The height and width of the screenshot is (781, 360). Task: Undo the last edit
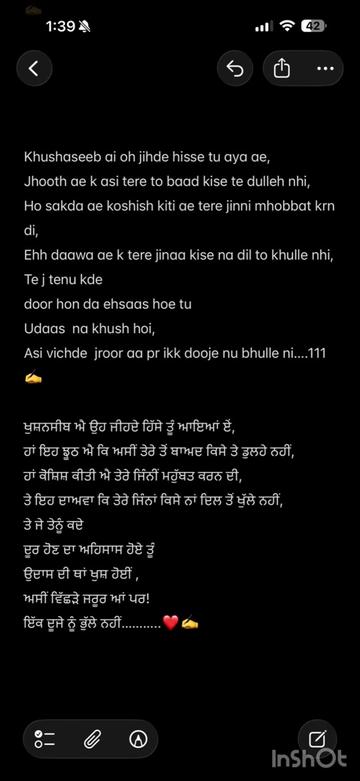tap(235, 68)
